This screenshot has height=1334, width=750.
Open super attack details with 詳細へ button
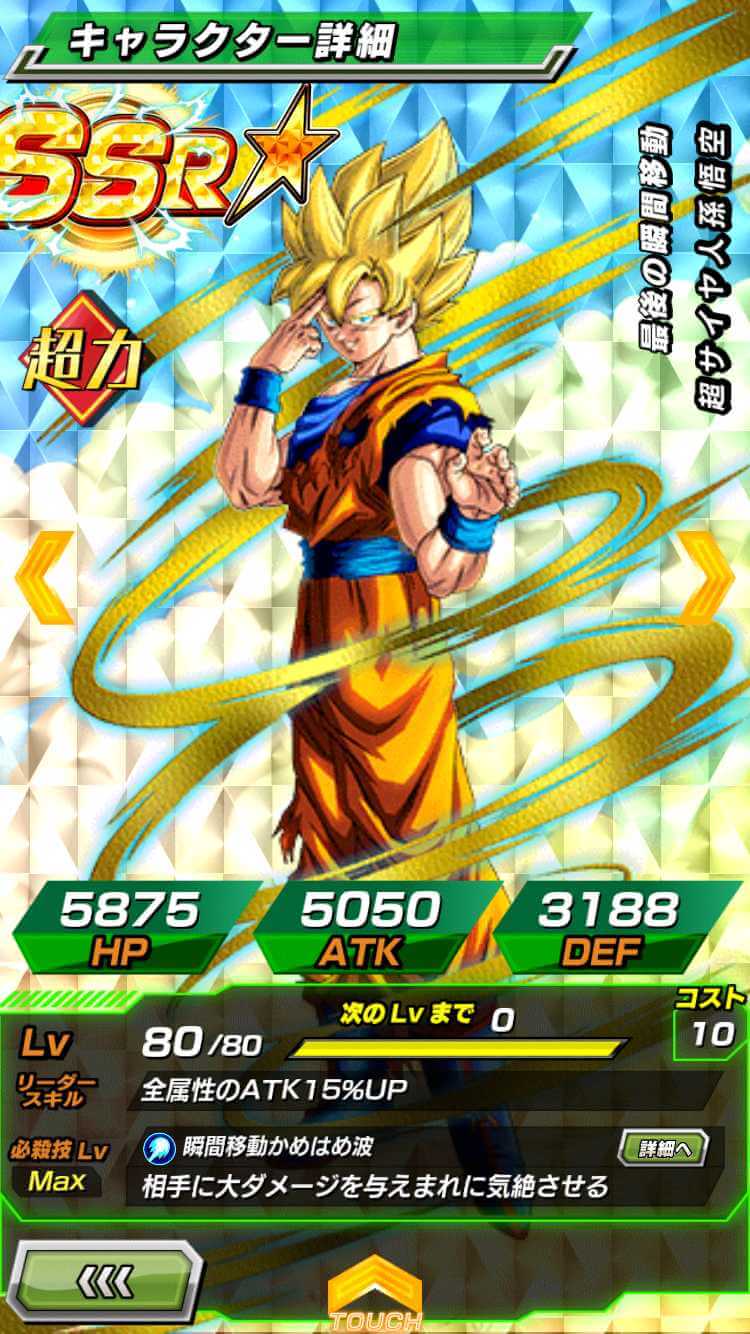[x=661, y=1147]
